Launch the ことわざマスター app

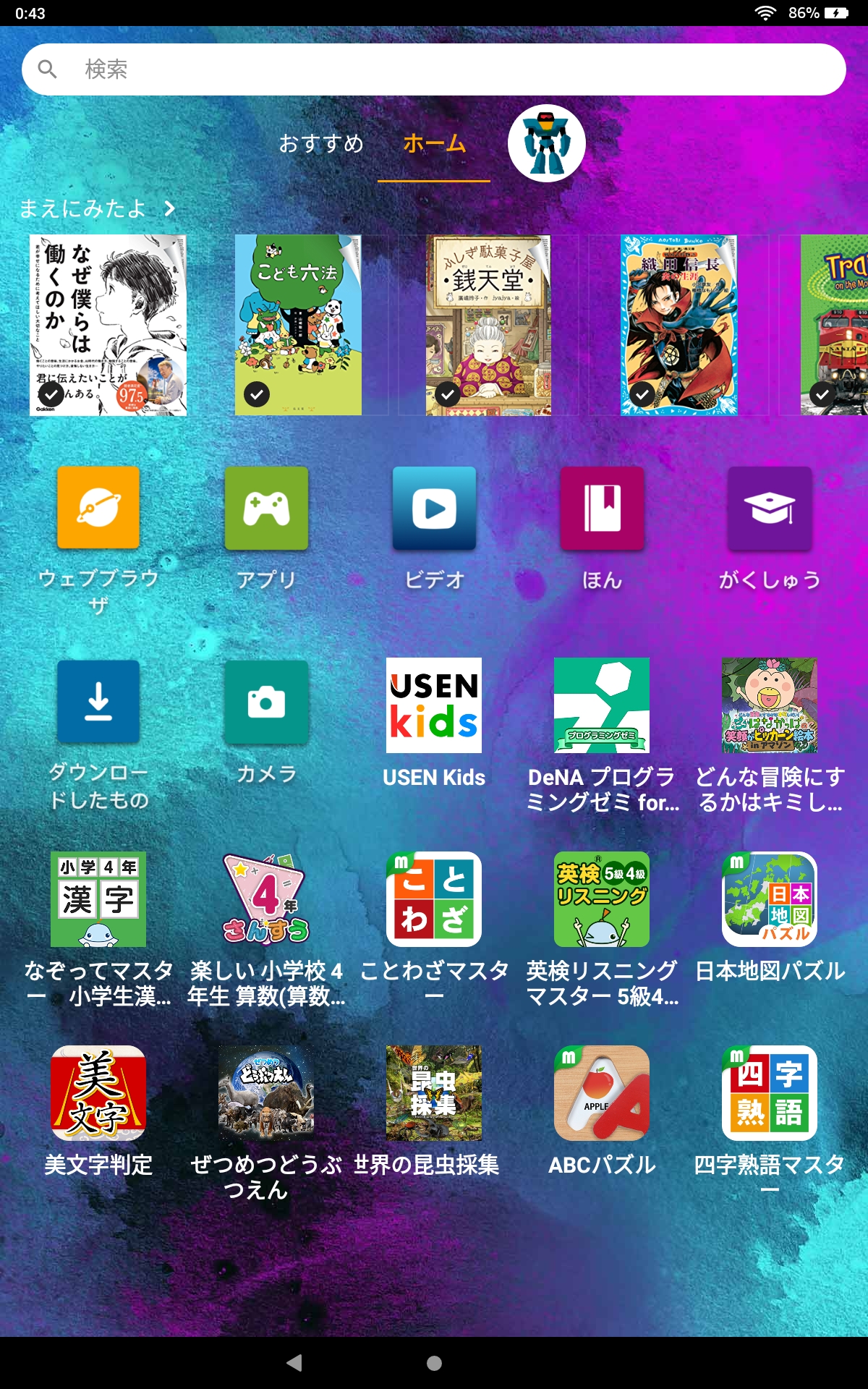tap(434, 899)
